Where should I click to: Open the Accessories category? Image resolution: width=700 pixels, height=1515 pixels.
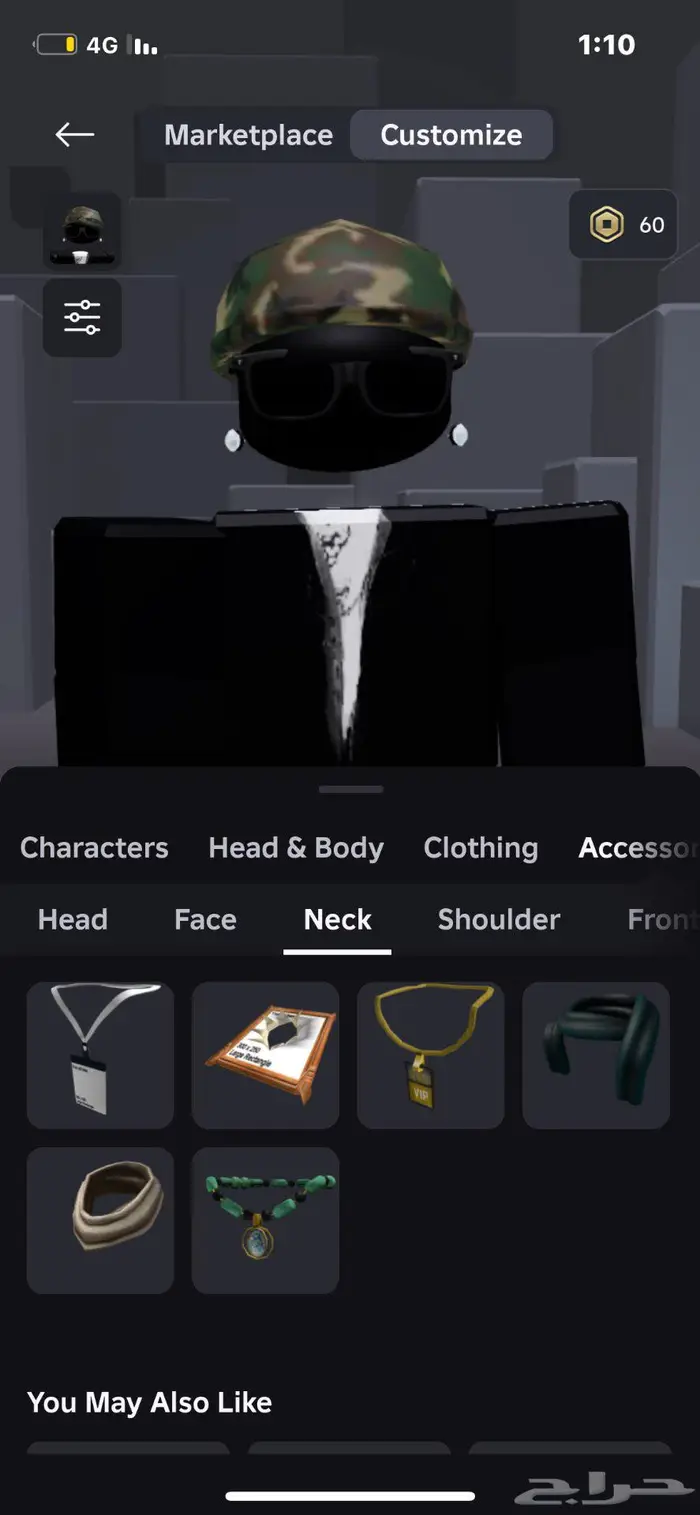[638, 848]
